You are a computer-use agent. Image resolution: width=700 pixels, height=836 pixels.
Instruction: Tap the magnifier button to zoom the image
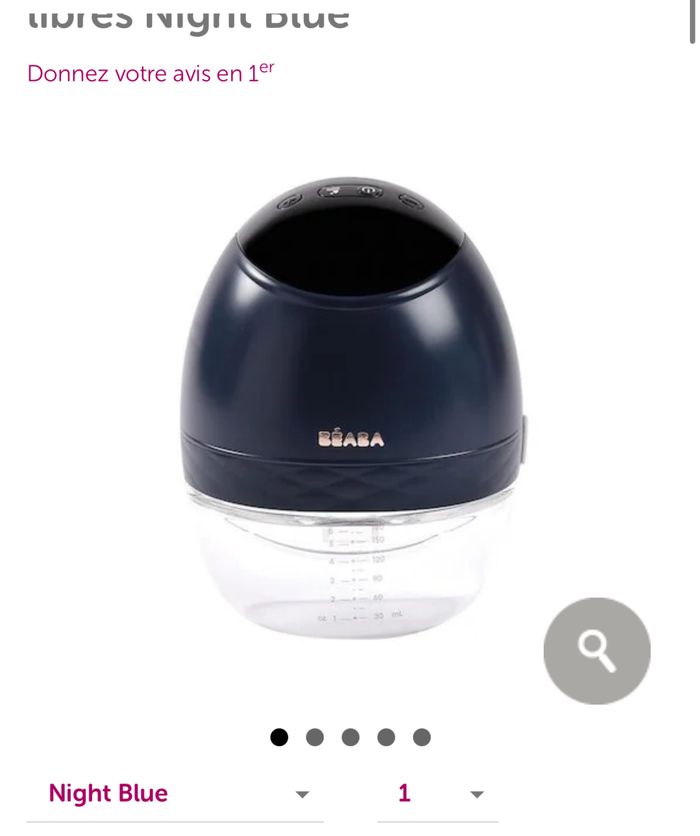pyautogui.click(x=597, y=651)
